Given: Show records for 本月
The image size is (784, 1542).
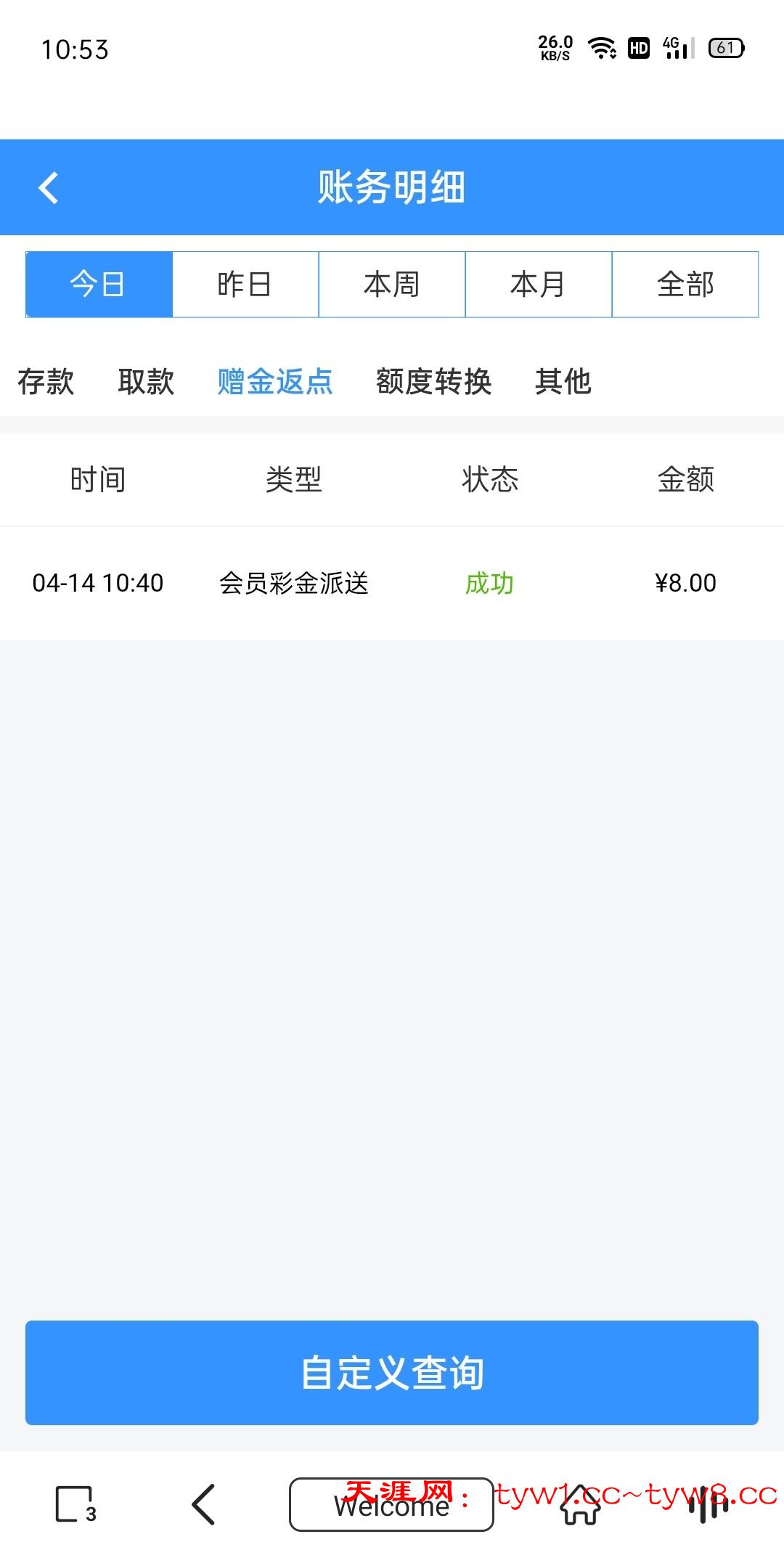Looking at the screenshot, I should click(x=539, y=285).
